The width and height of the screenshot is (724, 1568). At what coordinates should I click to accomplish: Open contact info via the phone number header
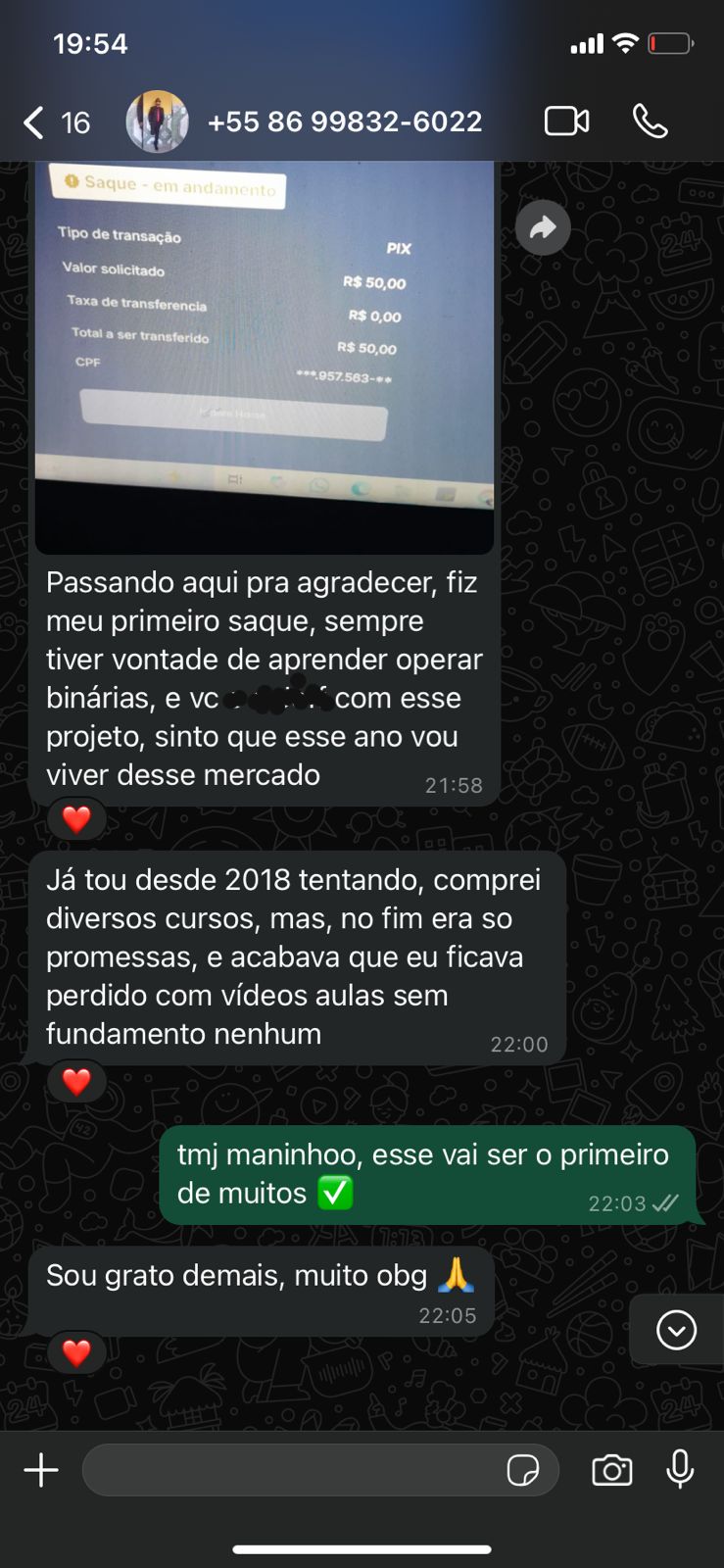[345, 121]
